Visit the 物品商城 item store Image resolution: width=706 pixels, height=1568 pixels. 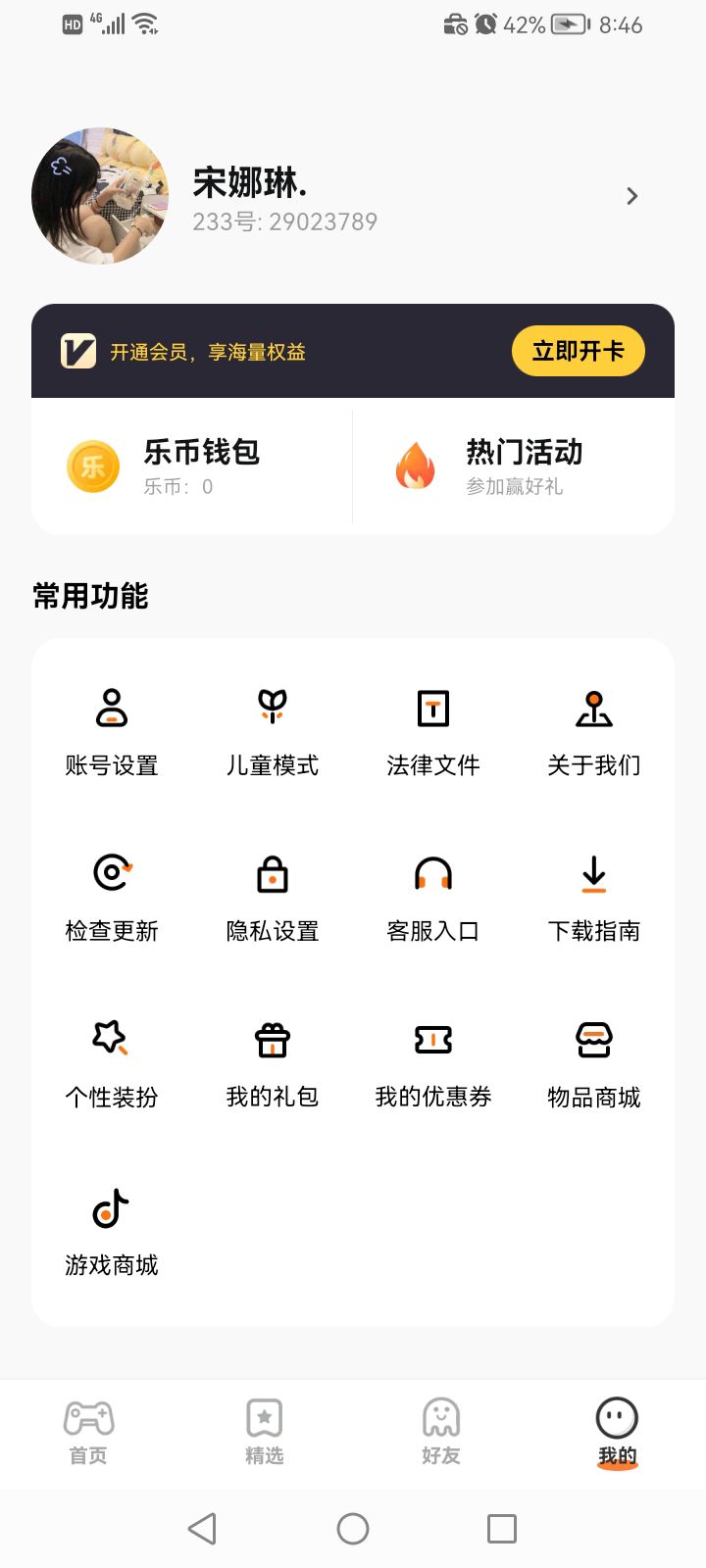pyautogui.click(x=594, y=1063)
